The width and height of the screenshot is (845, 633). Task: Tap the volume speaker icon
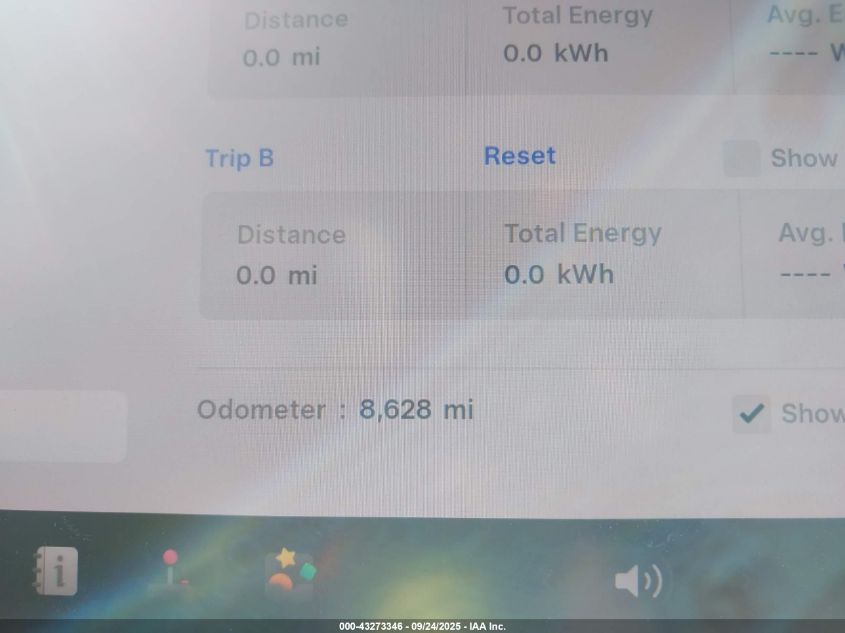pyautogui.click(x=637, y=581)
